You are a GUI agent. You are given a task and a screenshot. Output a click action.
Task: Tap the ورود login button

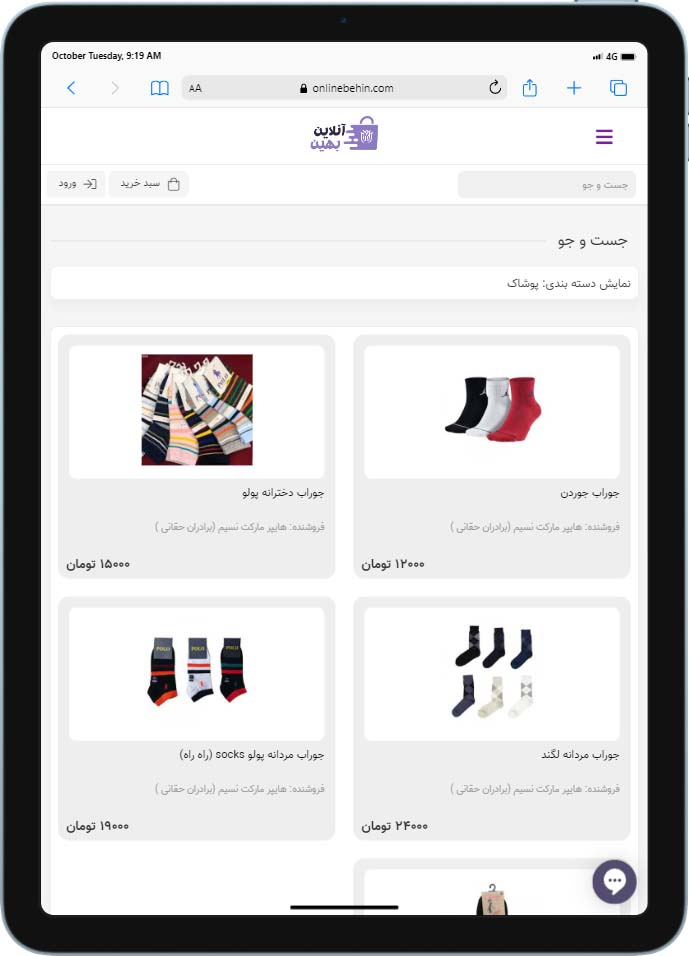76,184
